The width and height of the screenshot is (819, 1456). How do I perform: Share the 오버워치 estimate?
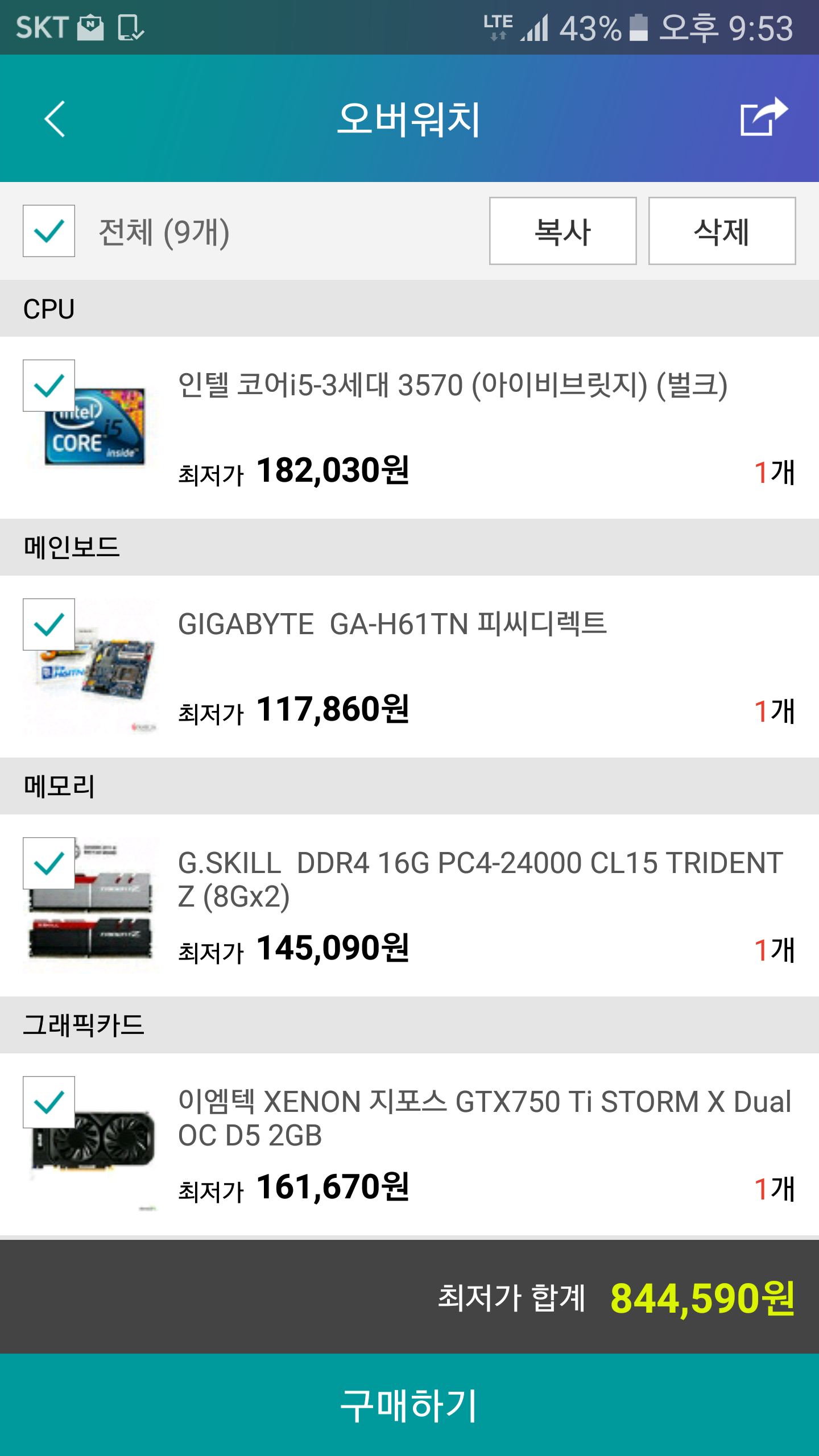tap(764, 117)
